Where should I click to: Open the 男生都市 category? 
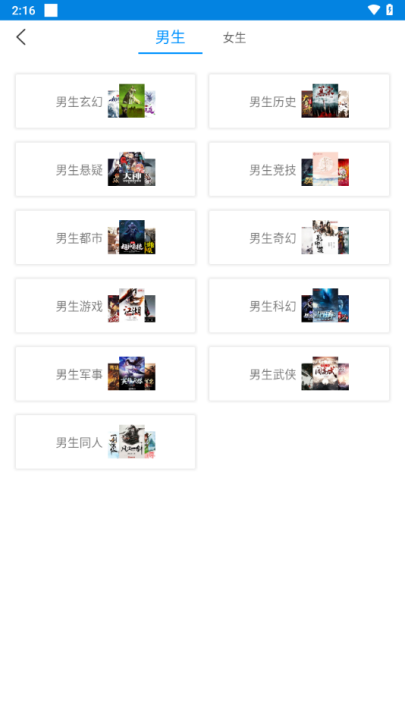[106, 237]
